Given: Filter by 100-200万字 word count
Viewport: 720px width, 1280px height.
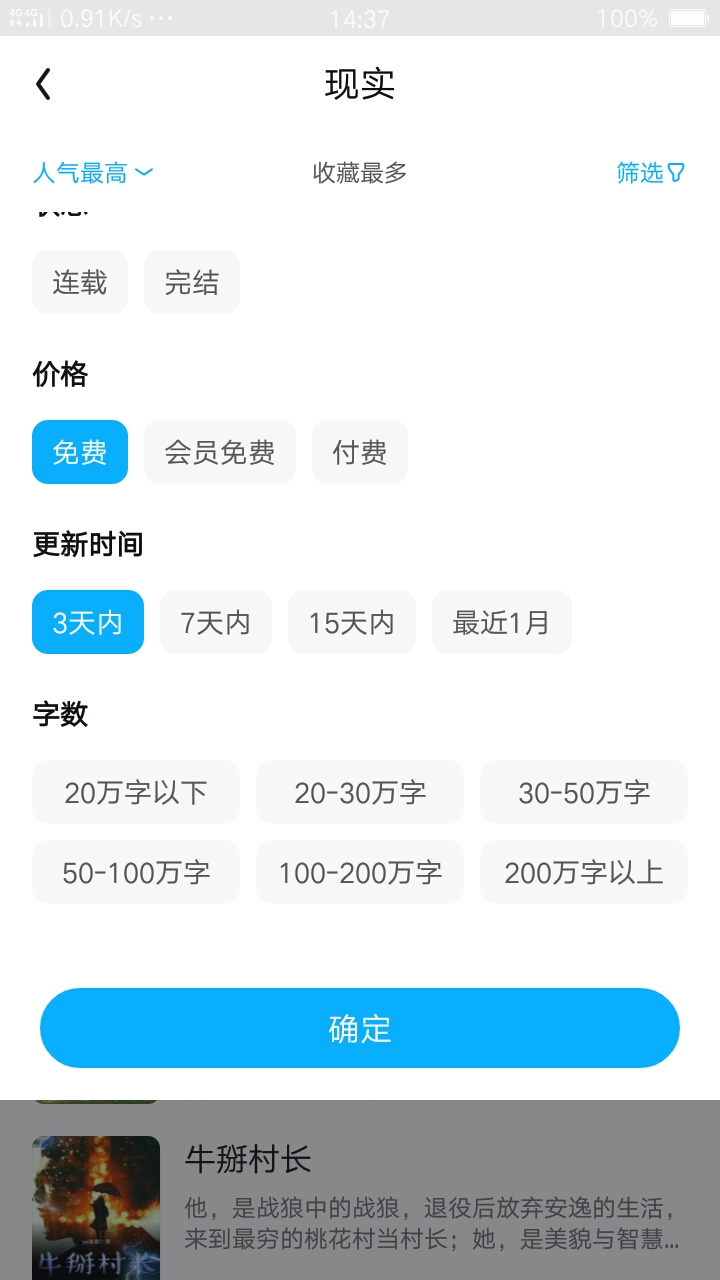Looking at the screenshot, I should pos(360,872).
